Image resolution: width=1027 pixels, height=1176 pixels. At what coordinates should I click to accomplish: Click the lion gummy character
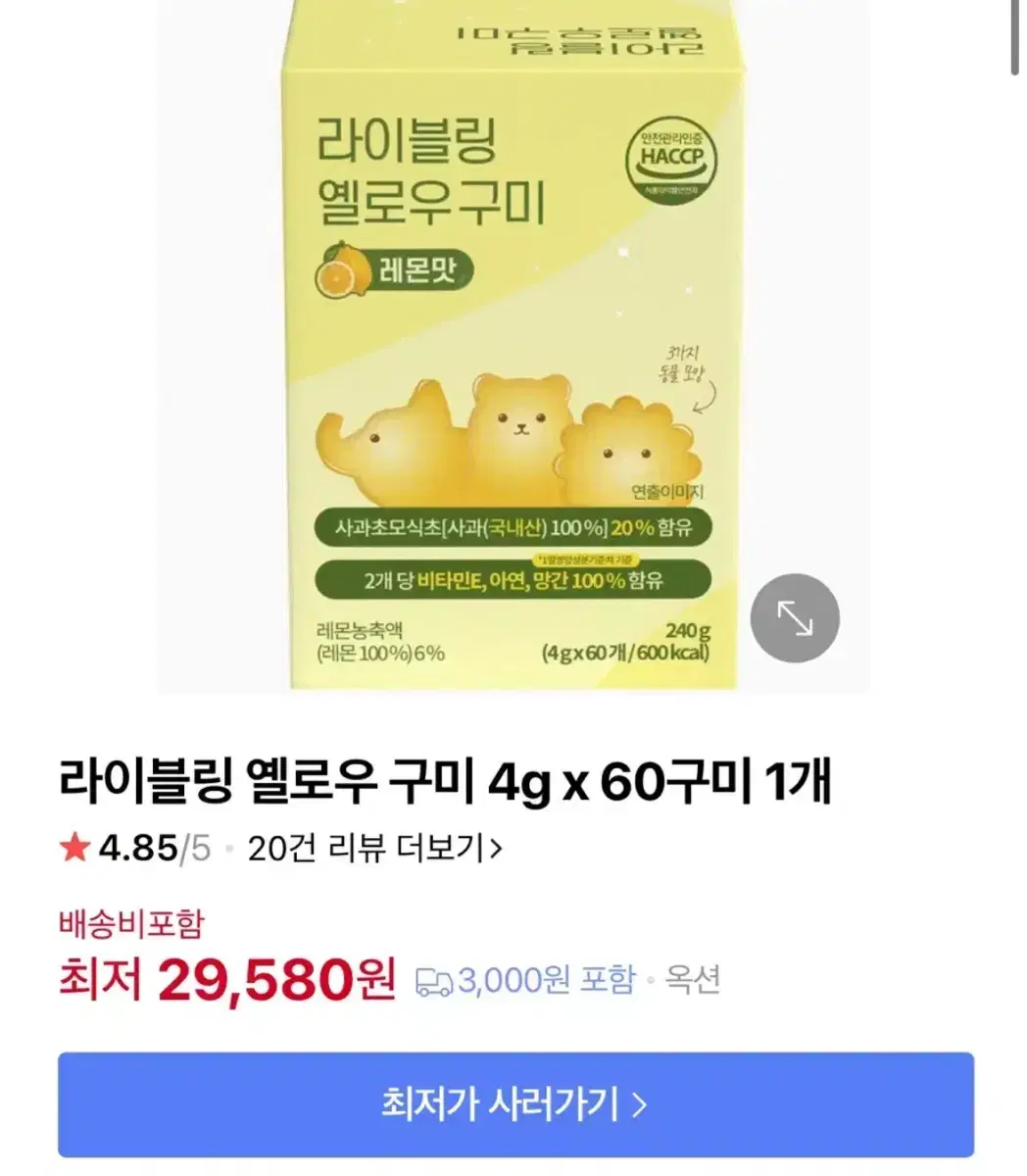click(x=627, y=451)
